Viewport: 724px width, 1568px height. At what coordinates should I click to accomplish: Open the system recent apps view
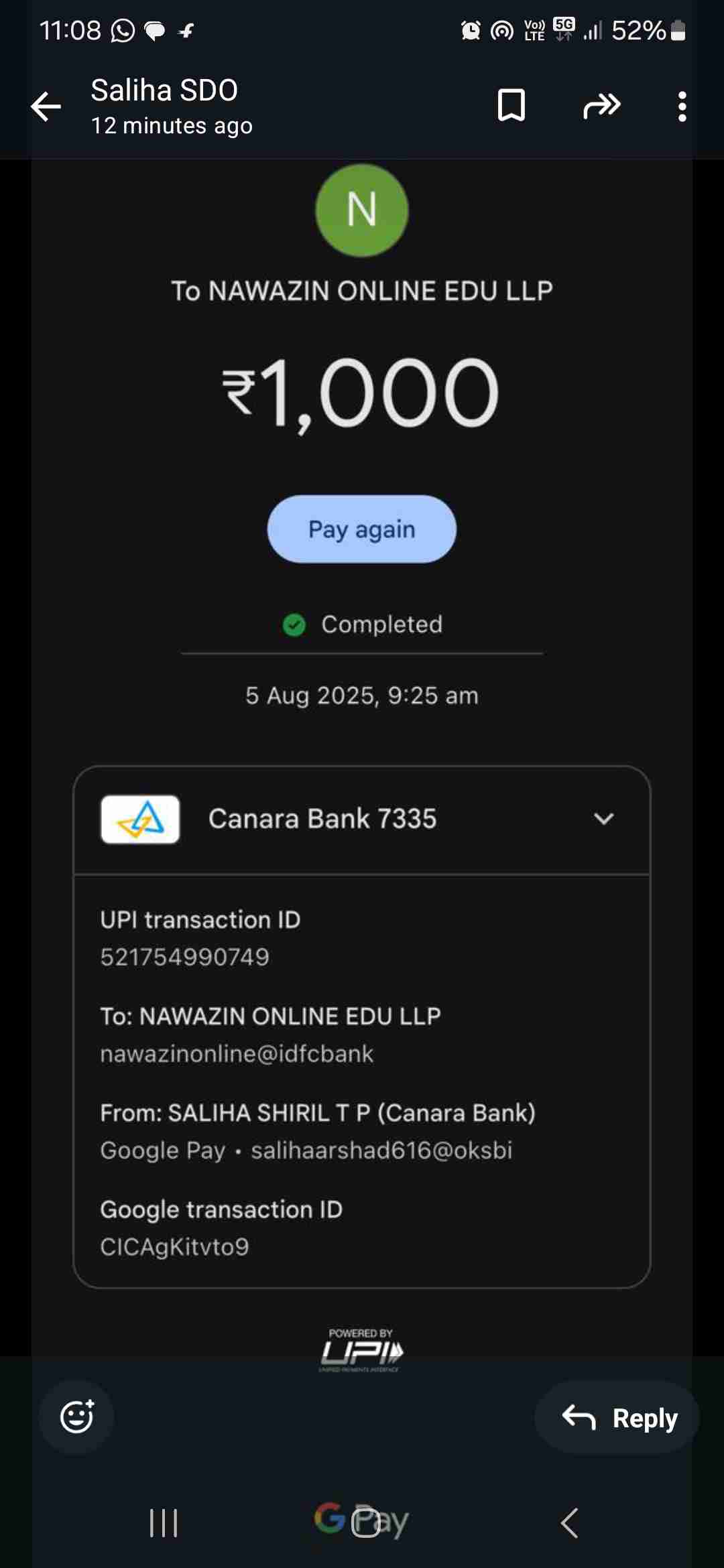(164, 1522)
